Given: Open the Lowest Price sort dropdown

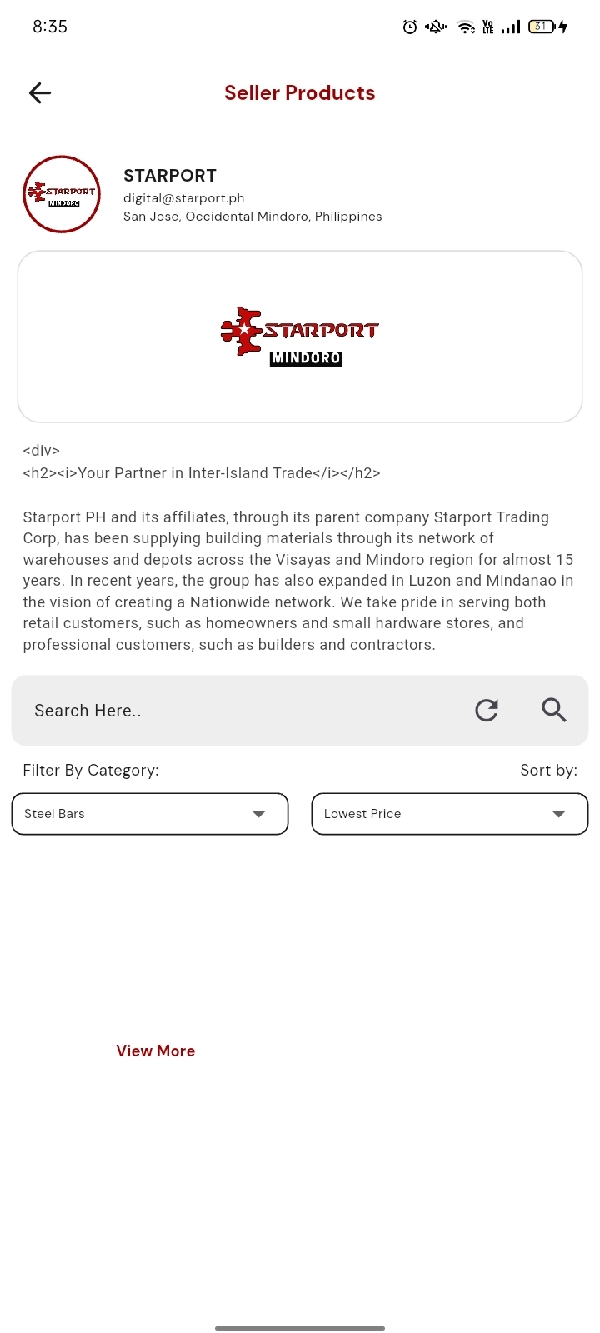Looking at the screenshot, I should point(450,814).
